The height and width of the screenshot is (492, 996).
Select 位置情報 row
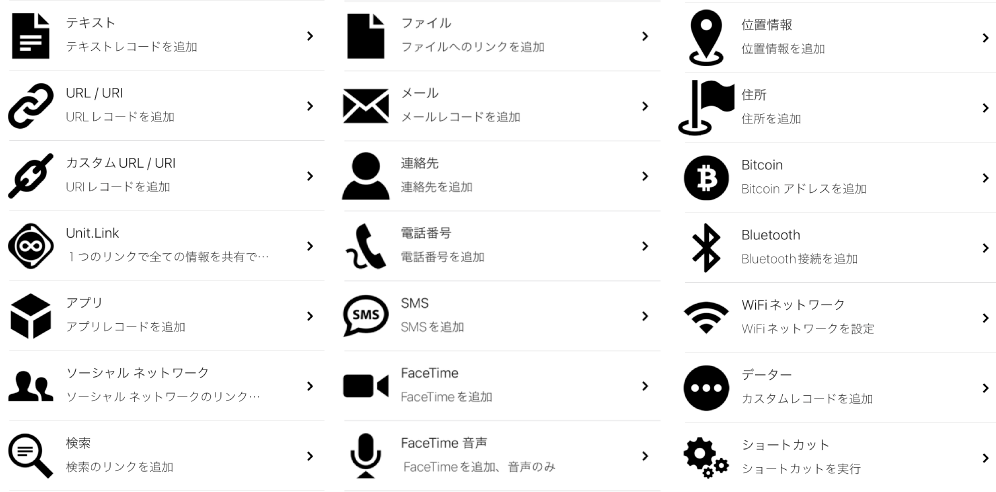click(x=838, y=37)
